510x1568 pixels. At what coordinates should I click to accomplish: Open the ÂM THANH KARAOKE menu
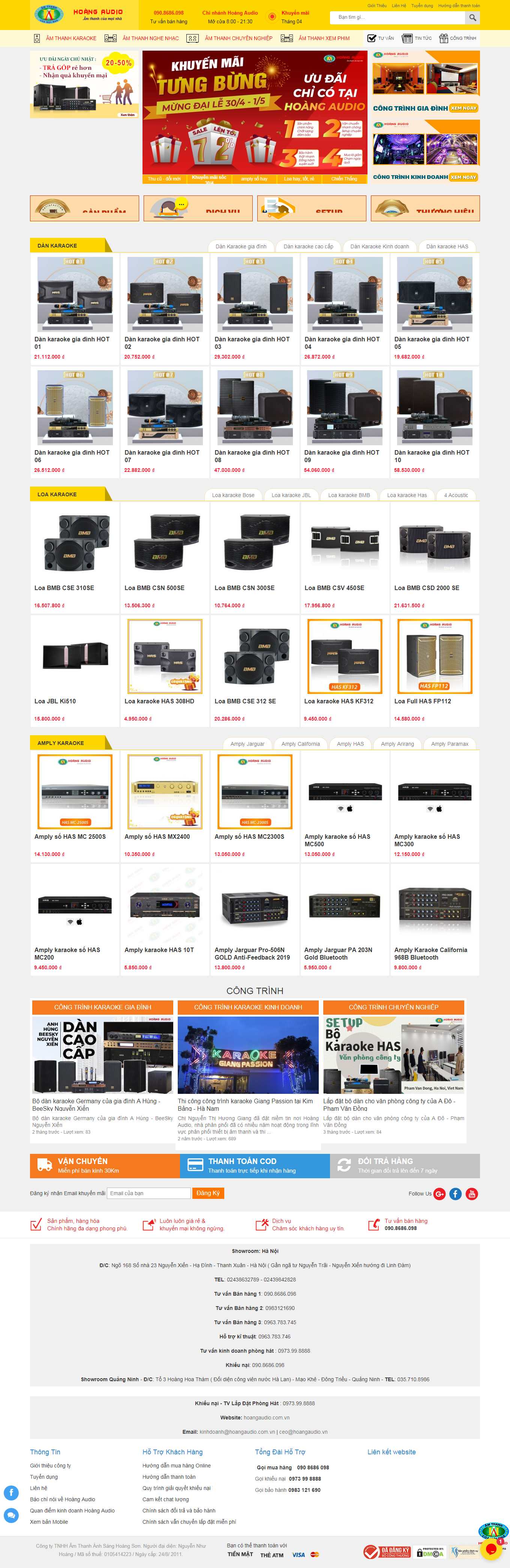(x=70, y=38)
